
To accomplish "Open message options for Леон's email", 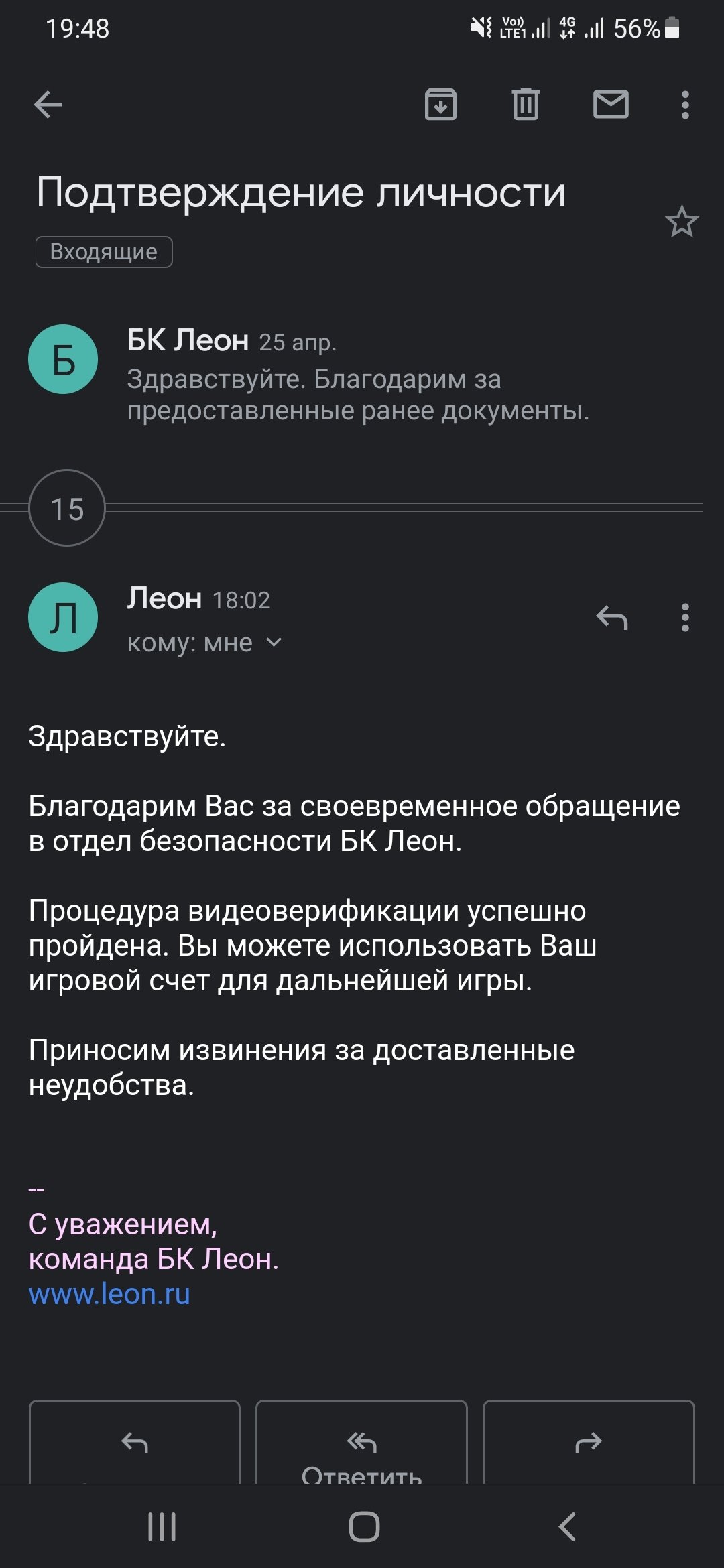I will [x=684, y=617].
